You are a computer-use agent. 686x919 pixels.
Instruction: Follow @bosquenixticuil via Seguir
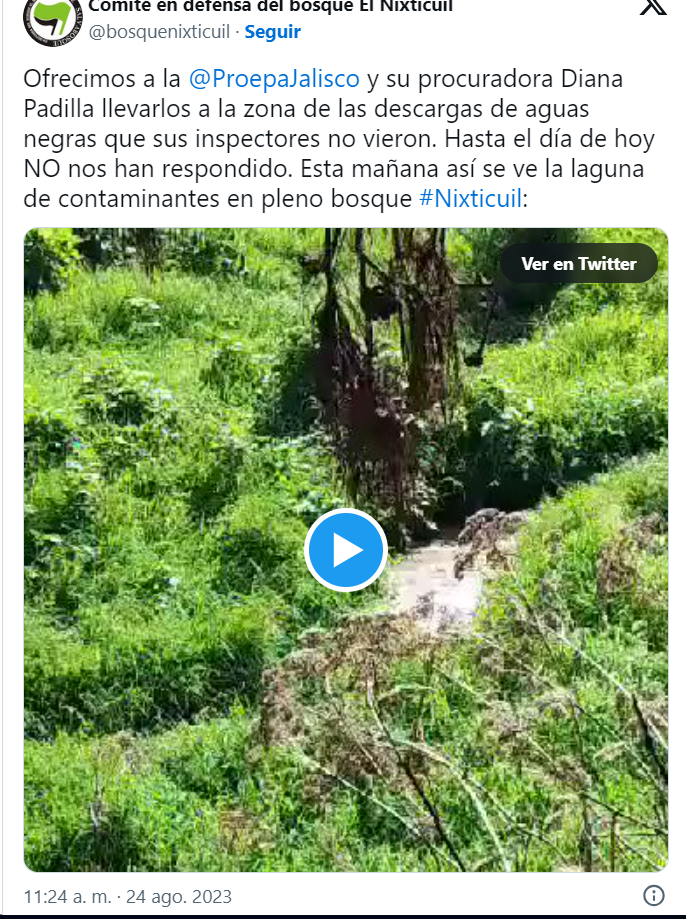click(272, 32)
